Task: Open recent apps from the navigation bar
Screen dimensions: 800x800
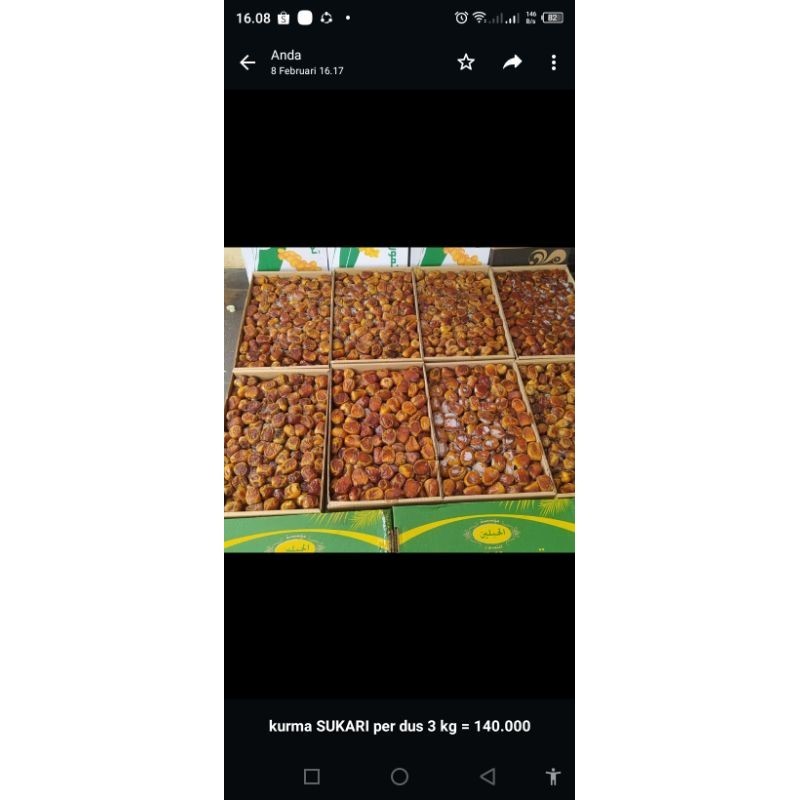Action: pos(312,776)
